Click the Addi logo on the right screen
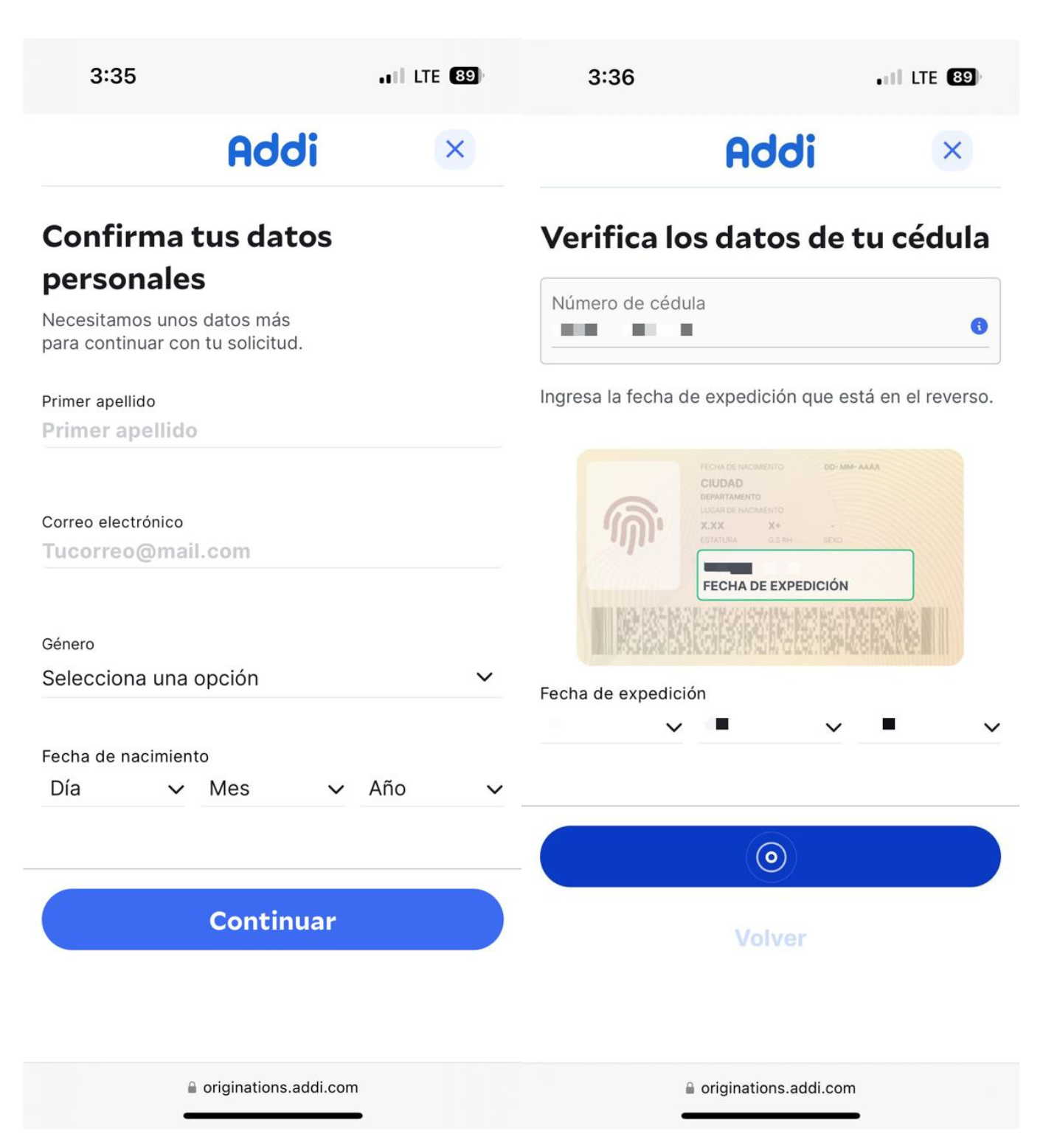Image resolution: width=1043 pixels, height=1148 pixels. tap(770, 150)
